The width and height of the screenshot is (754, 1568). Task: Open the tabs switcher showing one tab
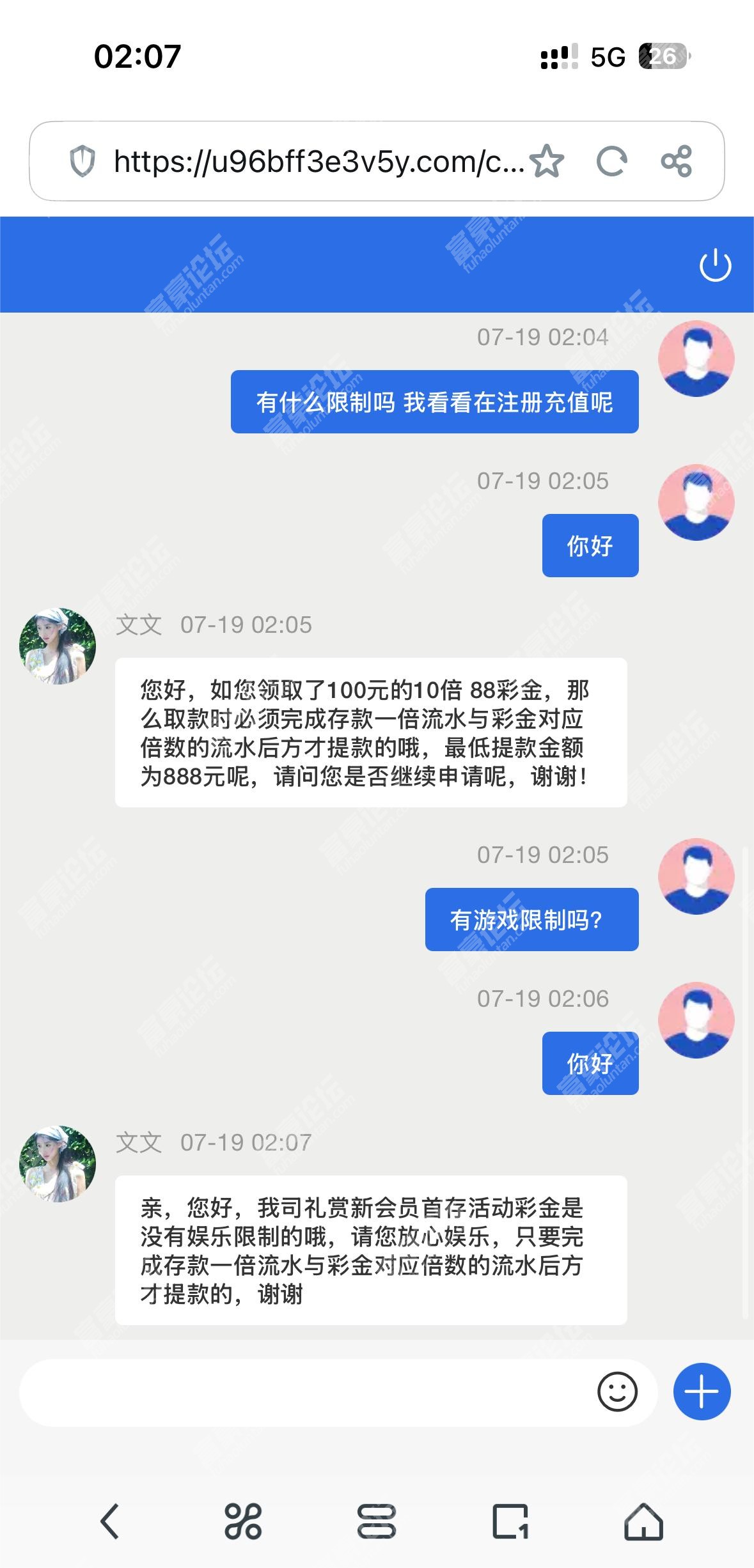click(x=510, y=1521)
